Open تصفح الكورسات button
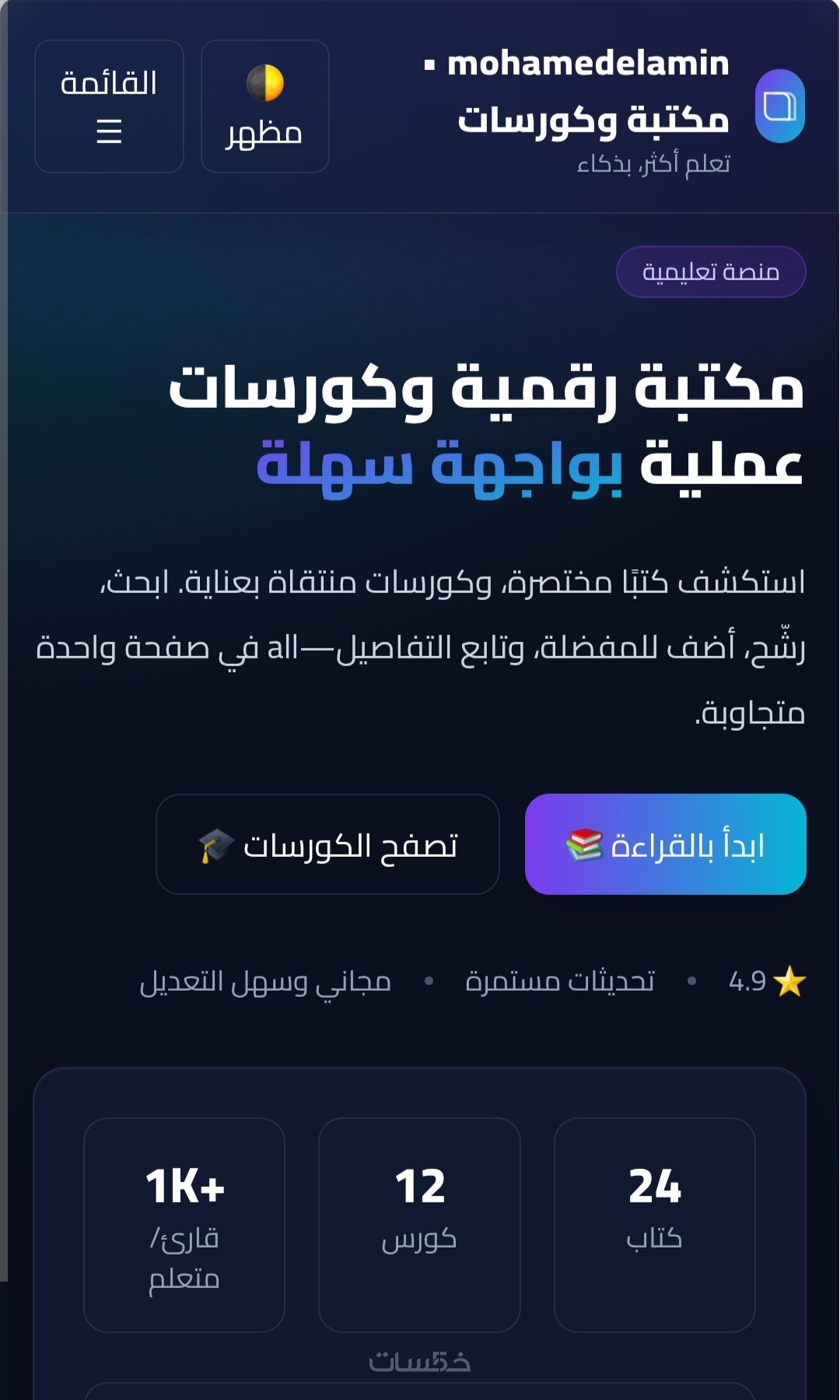Image resolution: width=840 pixels, height=1400 pixels. [x=327, y=844]
